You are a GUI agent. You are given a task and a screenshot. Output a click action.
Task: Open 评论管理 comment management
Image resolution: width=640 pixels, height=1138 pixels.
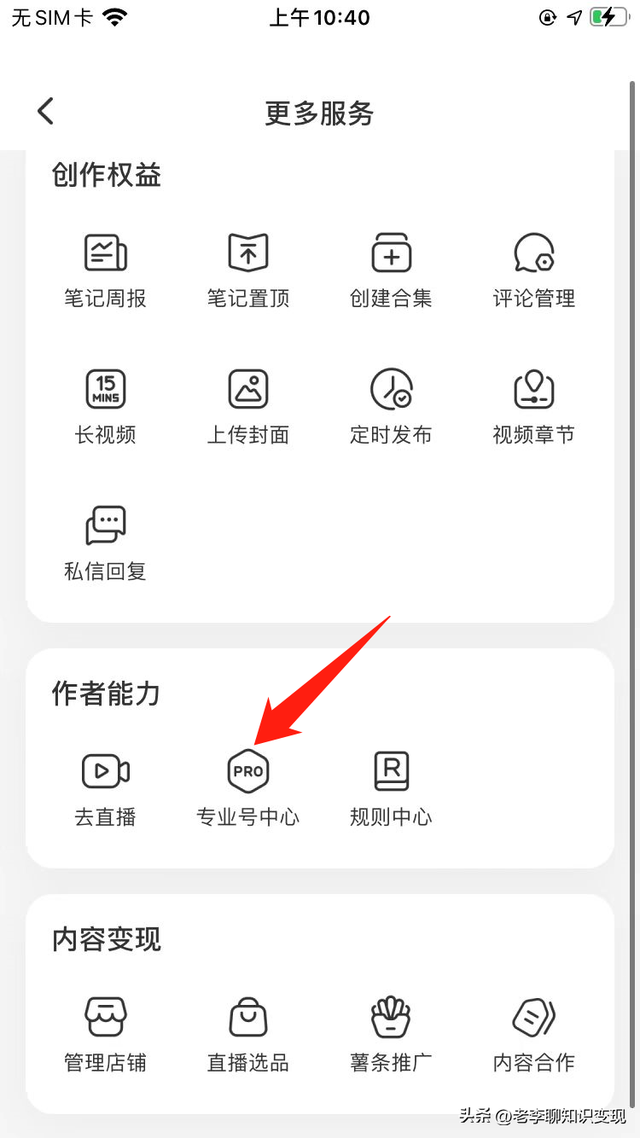tap(534, 268)
